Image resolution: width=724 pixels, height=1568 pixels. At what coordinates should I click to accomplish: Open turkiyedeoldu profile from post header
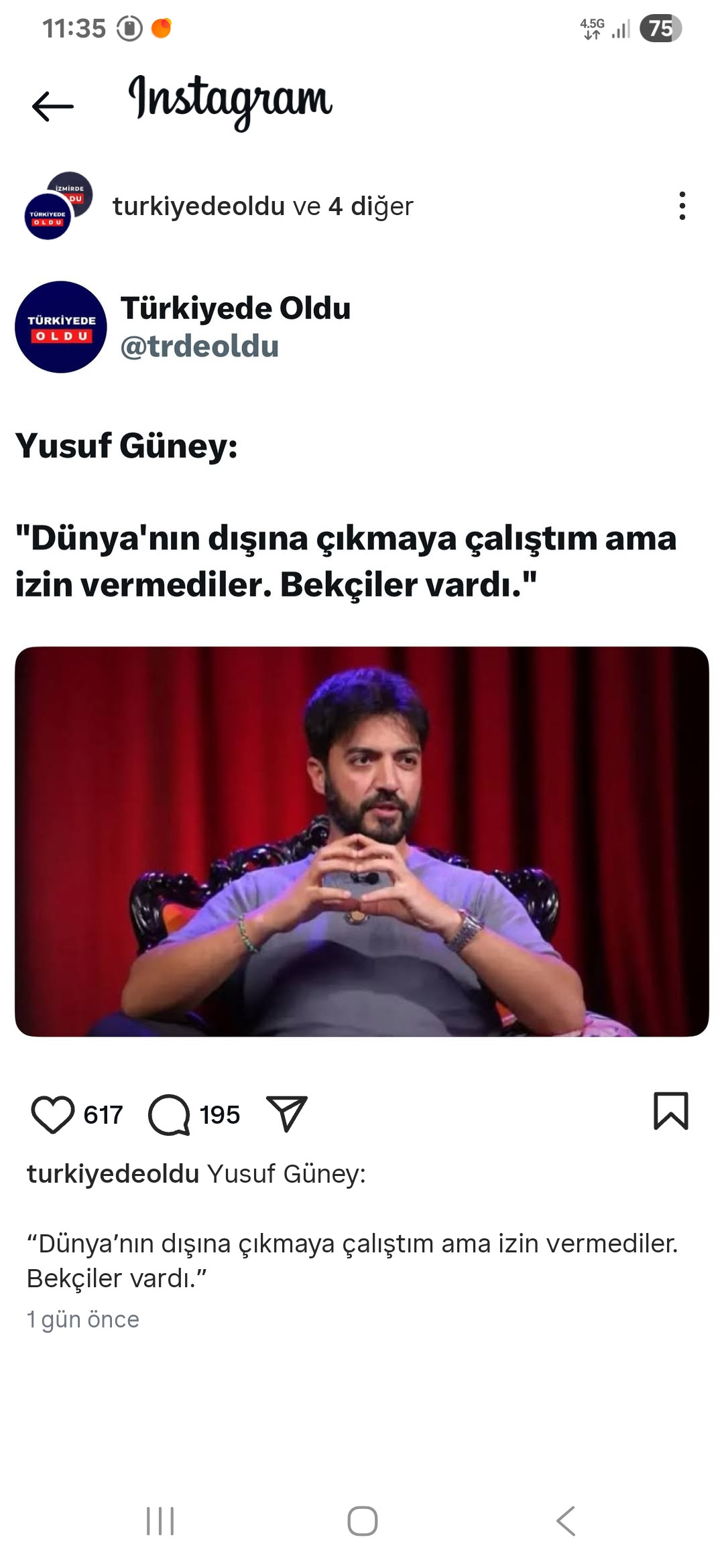(198, 206)
